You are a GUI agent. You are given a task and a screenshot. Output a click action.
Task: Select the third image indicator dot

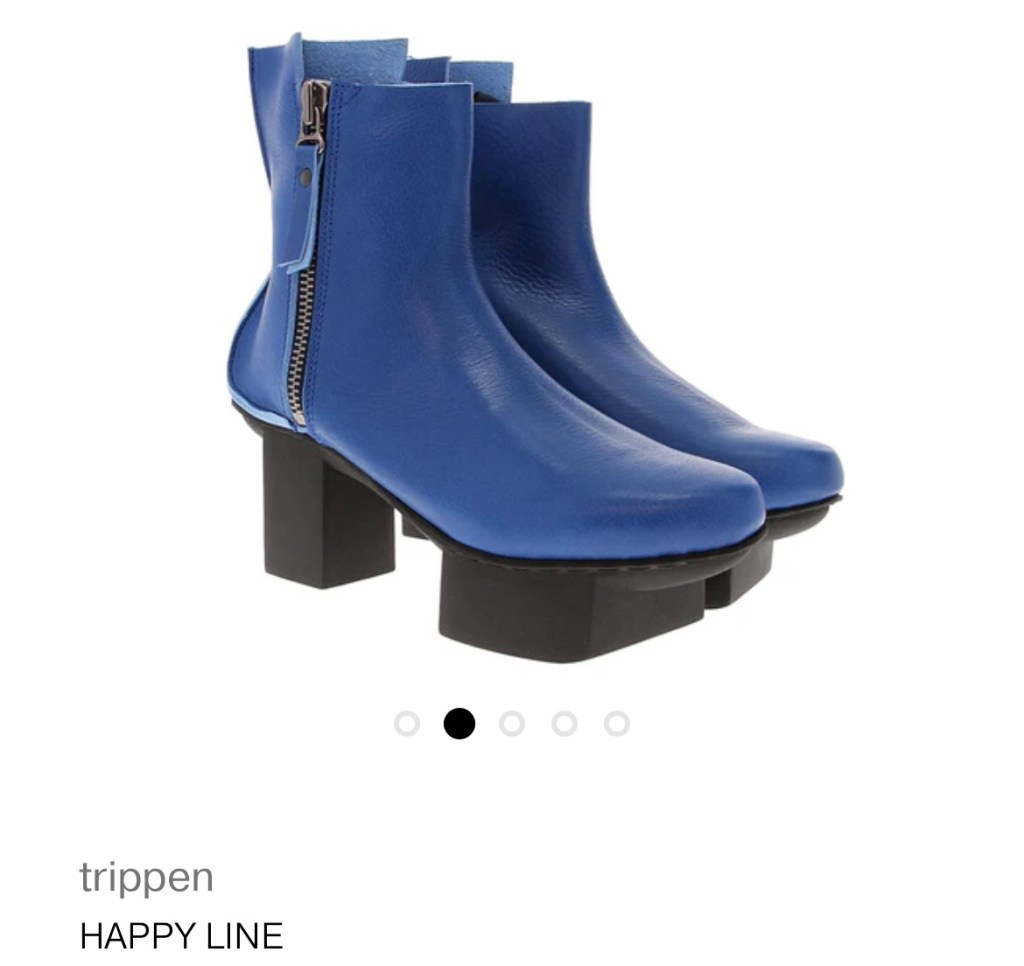[x=512, y=723]
